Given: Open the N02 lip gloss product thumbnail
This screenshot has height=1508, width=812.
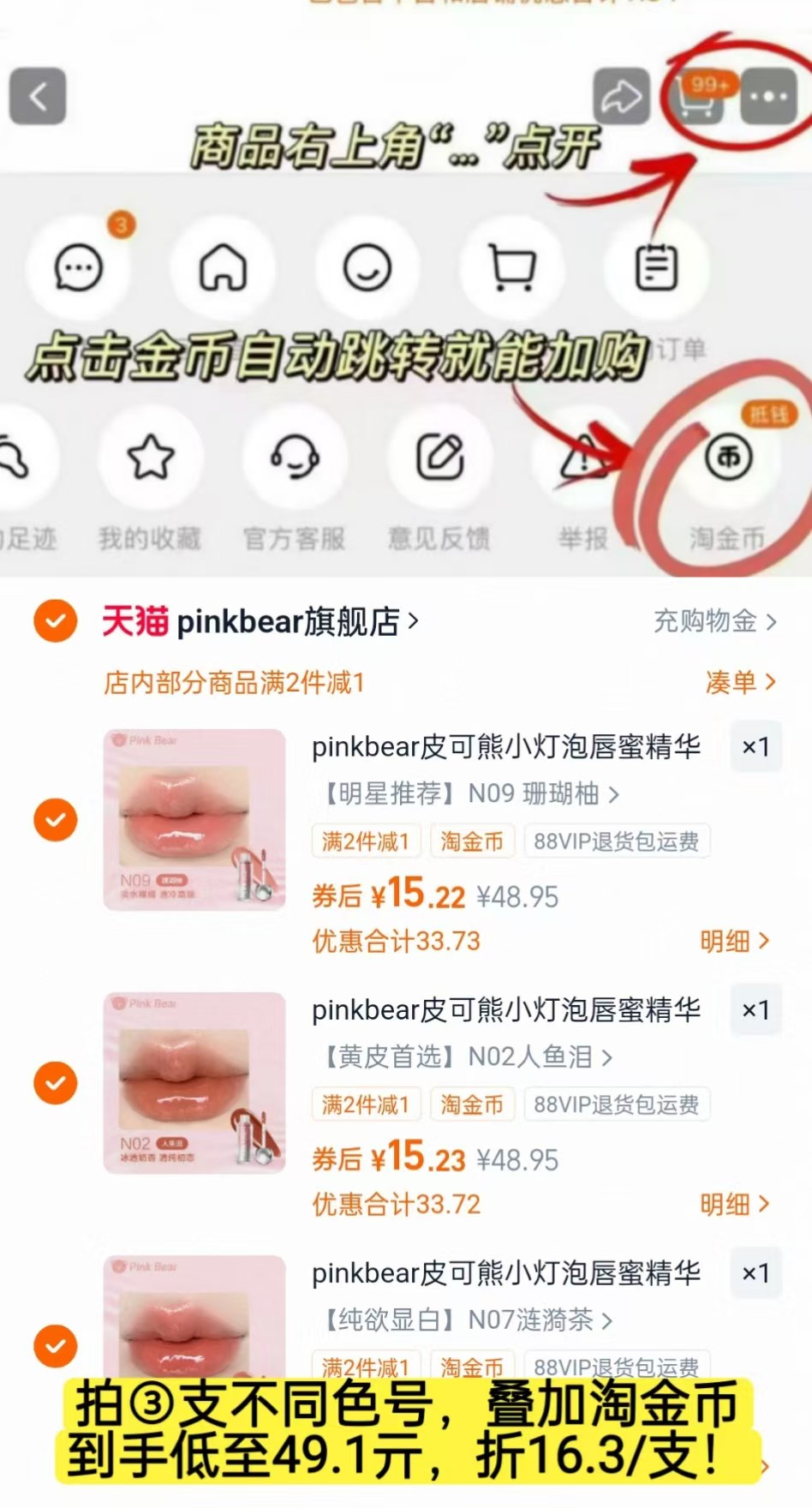Looking at the screenshot, I should pyautogui.click(x=194, y=1083).
